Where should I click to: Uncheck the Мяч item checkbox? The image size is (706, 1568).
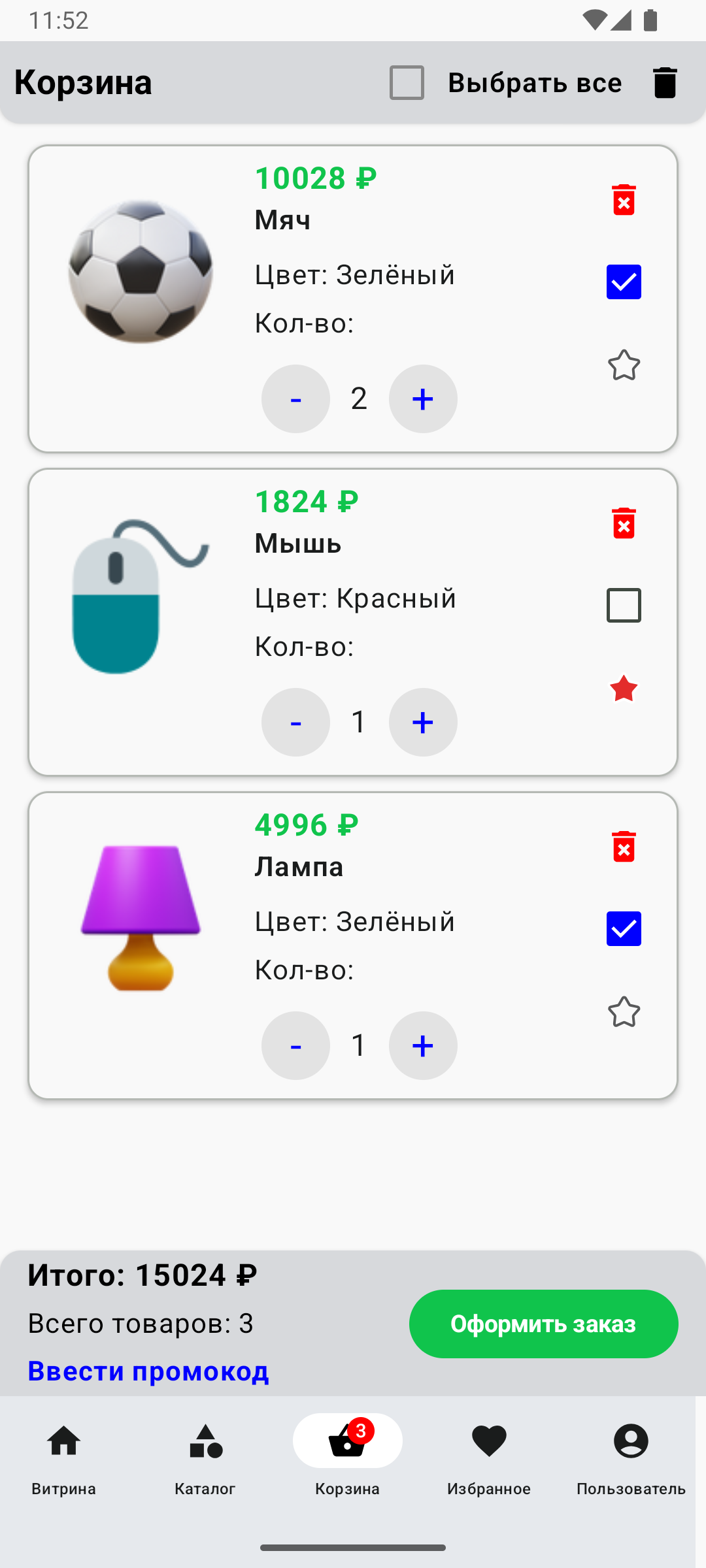click(x=624, y=282)
